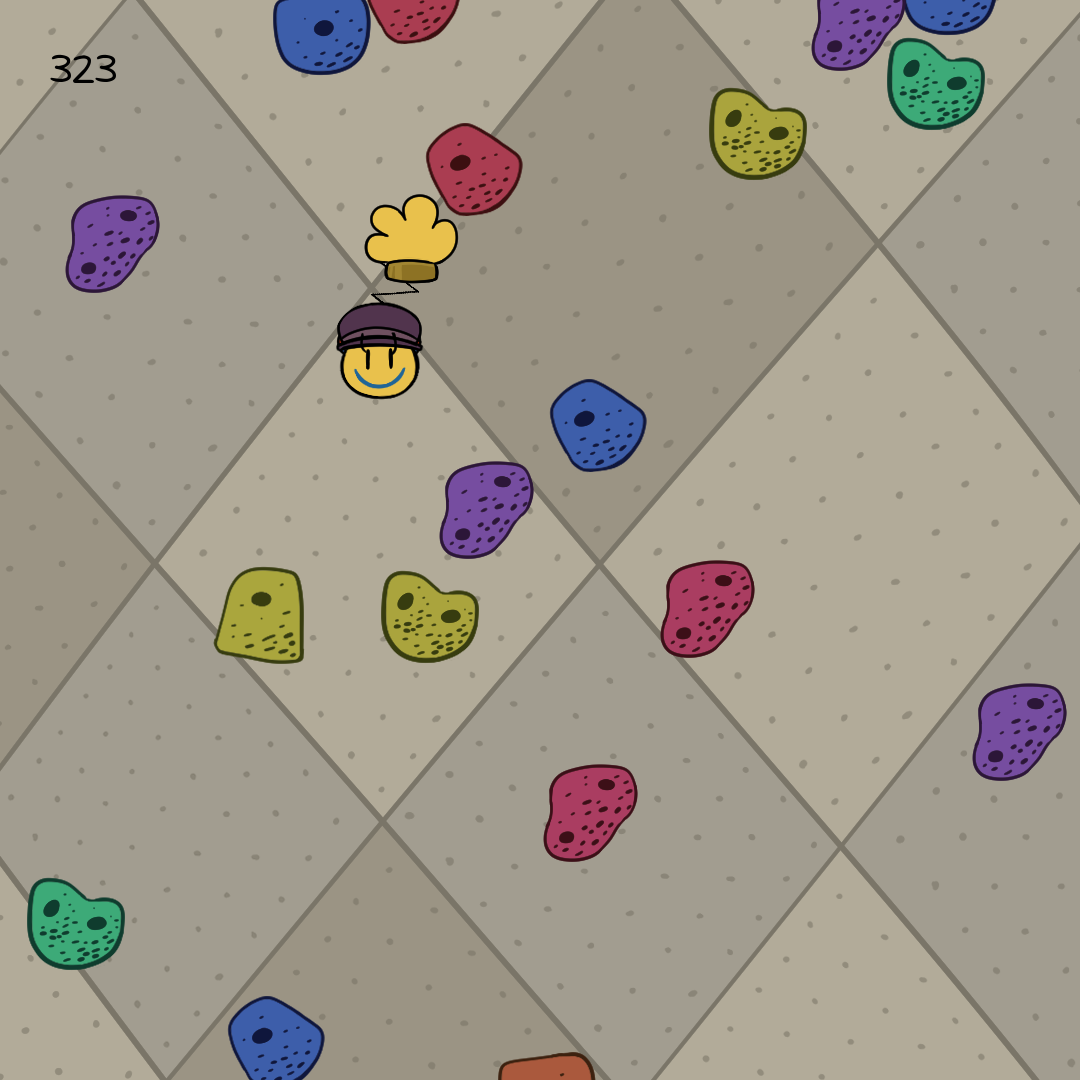The width and height of the screenshot is (1080, 1080).
Task: Tap the triangular olive-yellow hold
Action: 263,616
